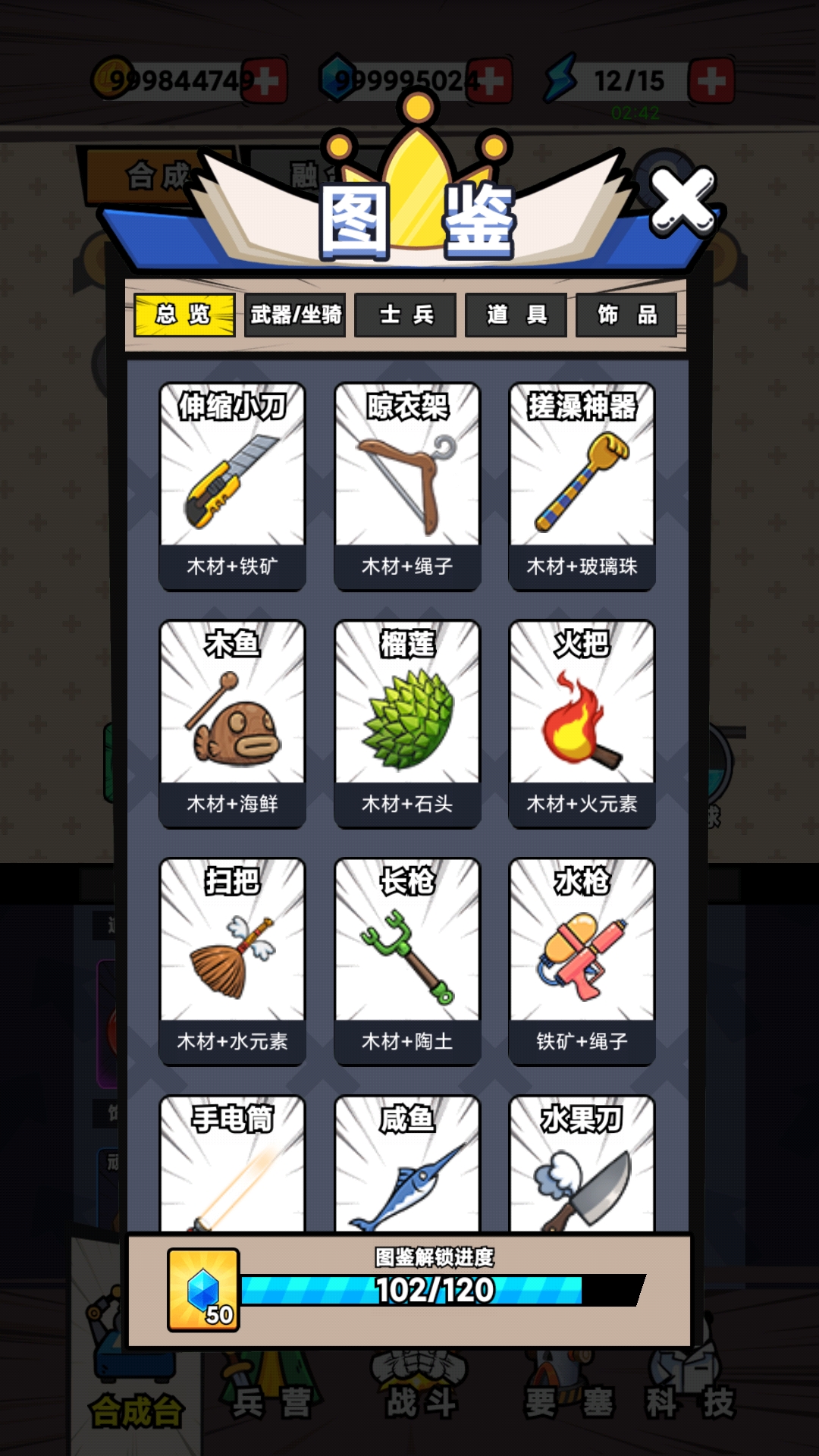Viewport: 819px width, 1456px height.
Task: Open the 木鱼 item card
Action: click(232, 723)
